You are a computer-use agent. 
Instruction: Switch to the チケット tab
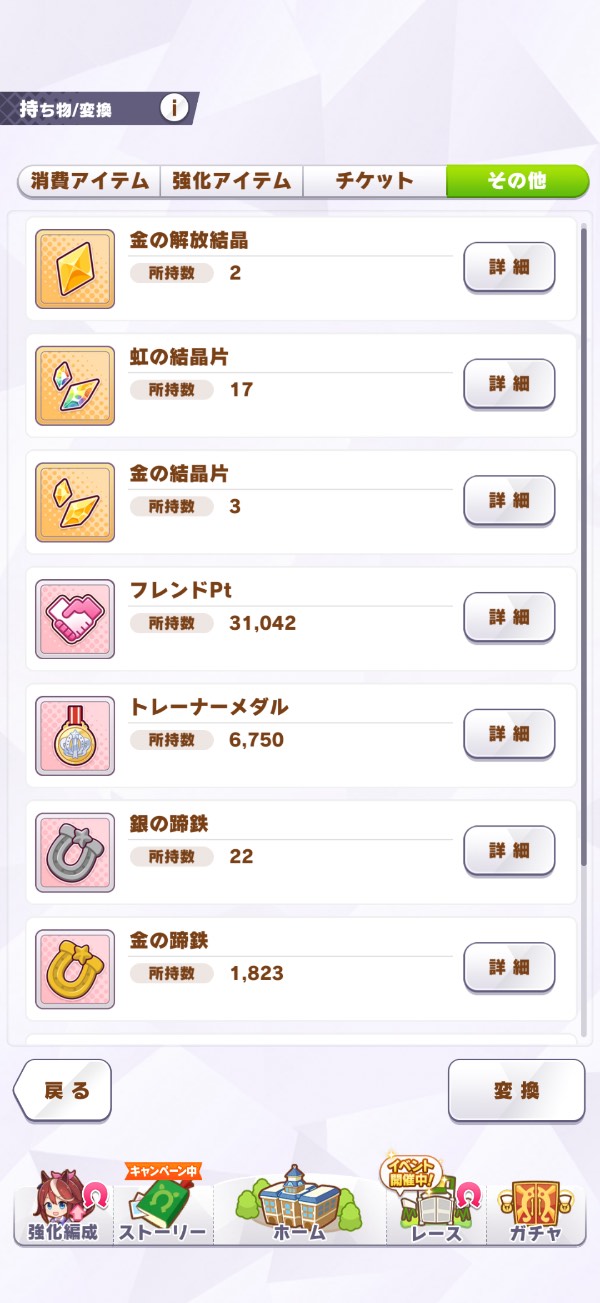374,181
